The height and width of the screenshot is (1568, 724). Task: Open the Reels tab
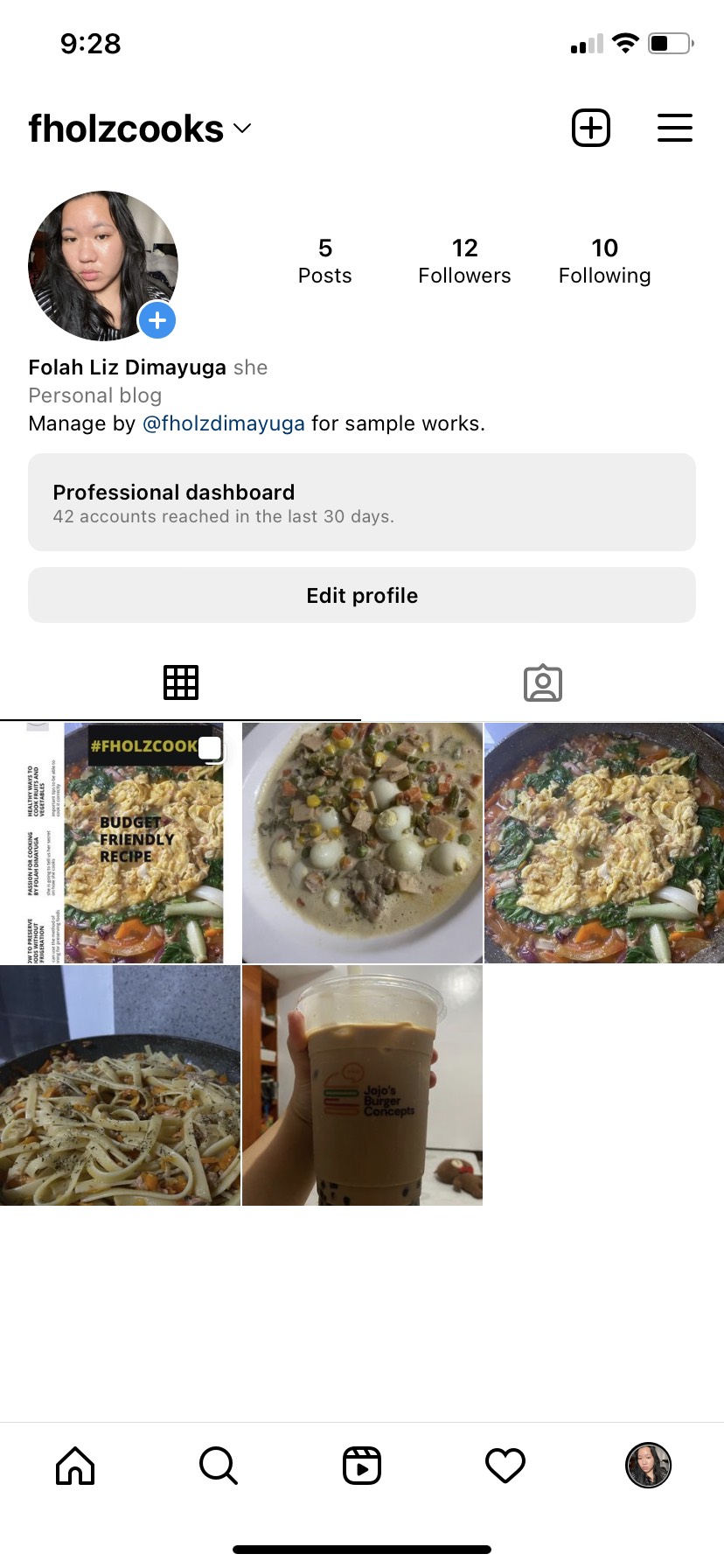[362, 1465]
